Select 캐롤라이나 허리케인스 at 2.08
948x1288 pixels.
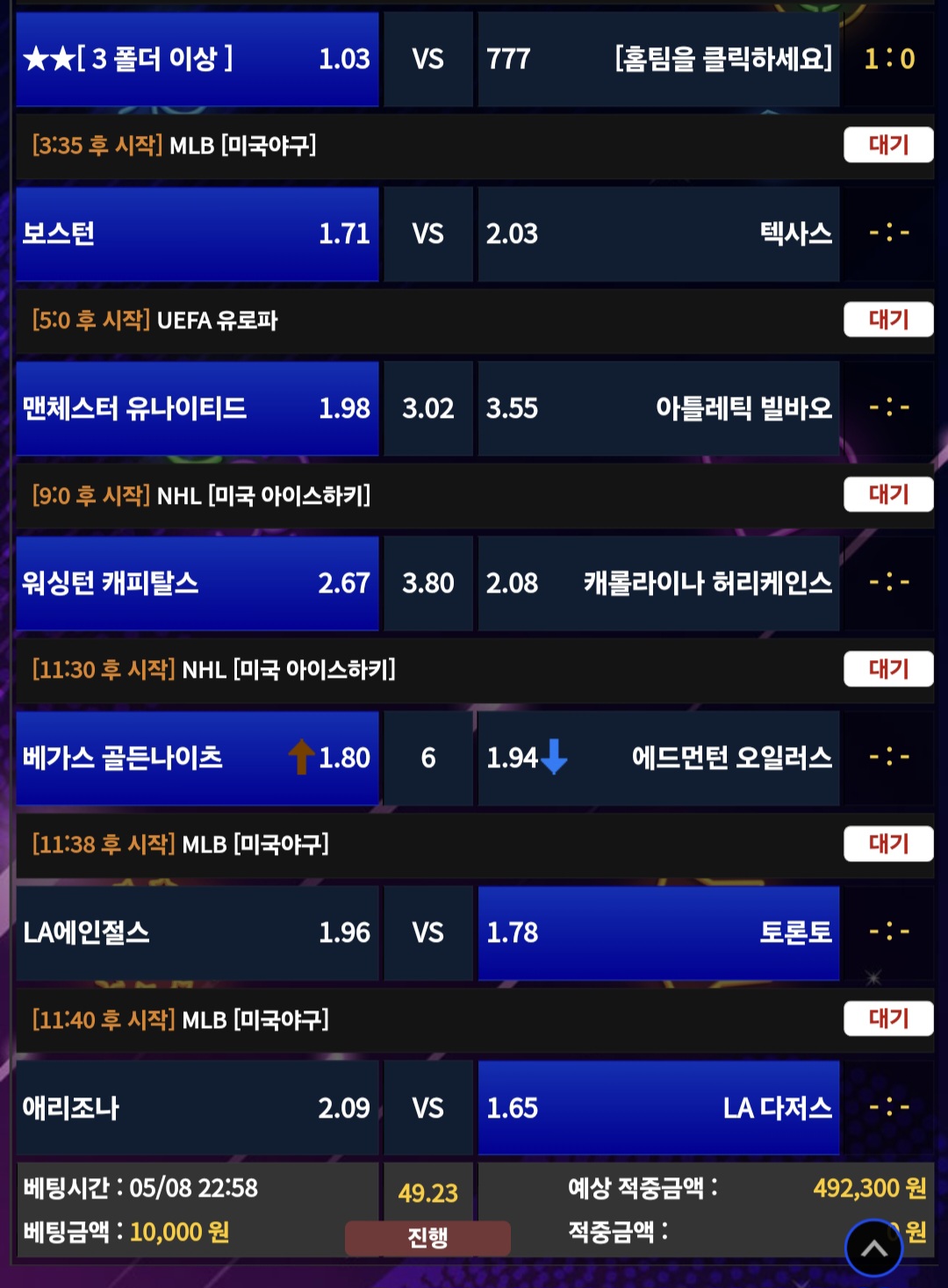pos(658,583)
